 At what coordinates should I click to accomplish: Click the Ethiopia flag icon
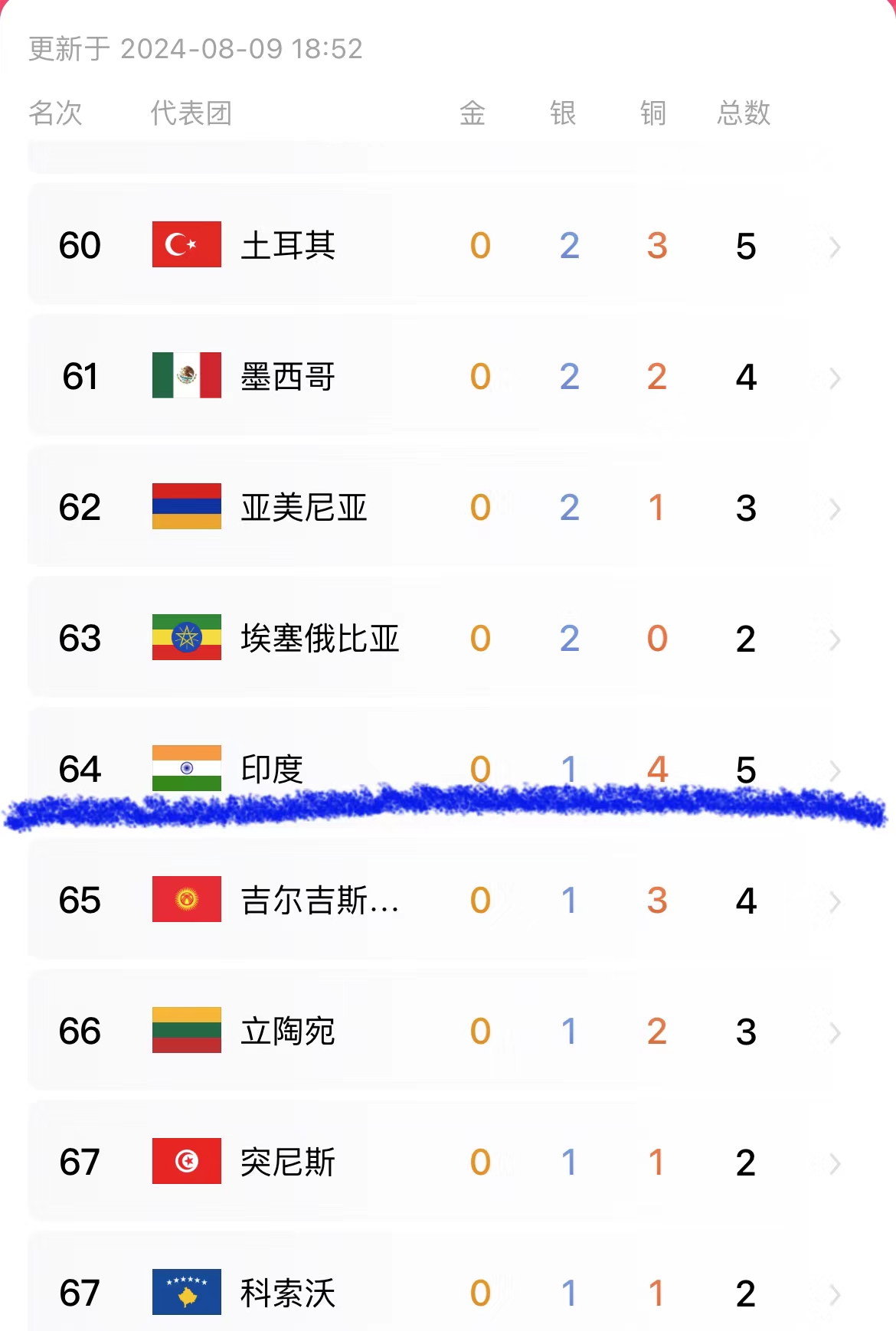coord(185,638)
